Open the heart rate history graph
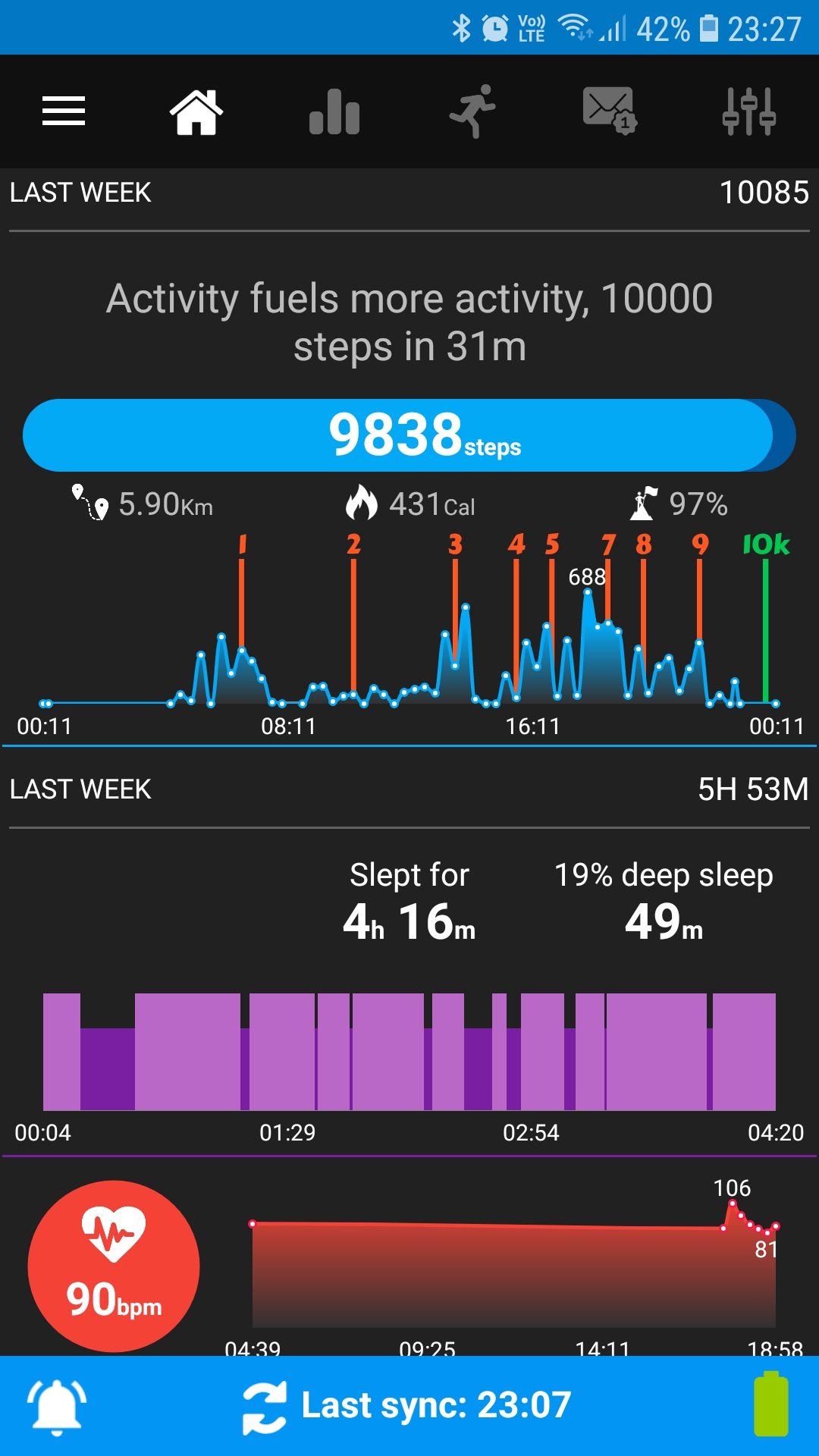 click(513, 1264)
